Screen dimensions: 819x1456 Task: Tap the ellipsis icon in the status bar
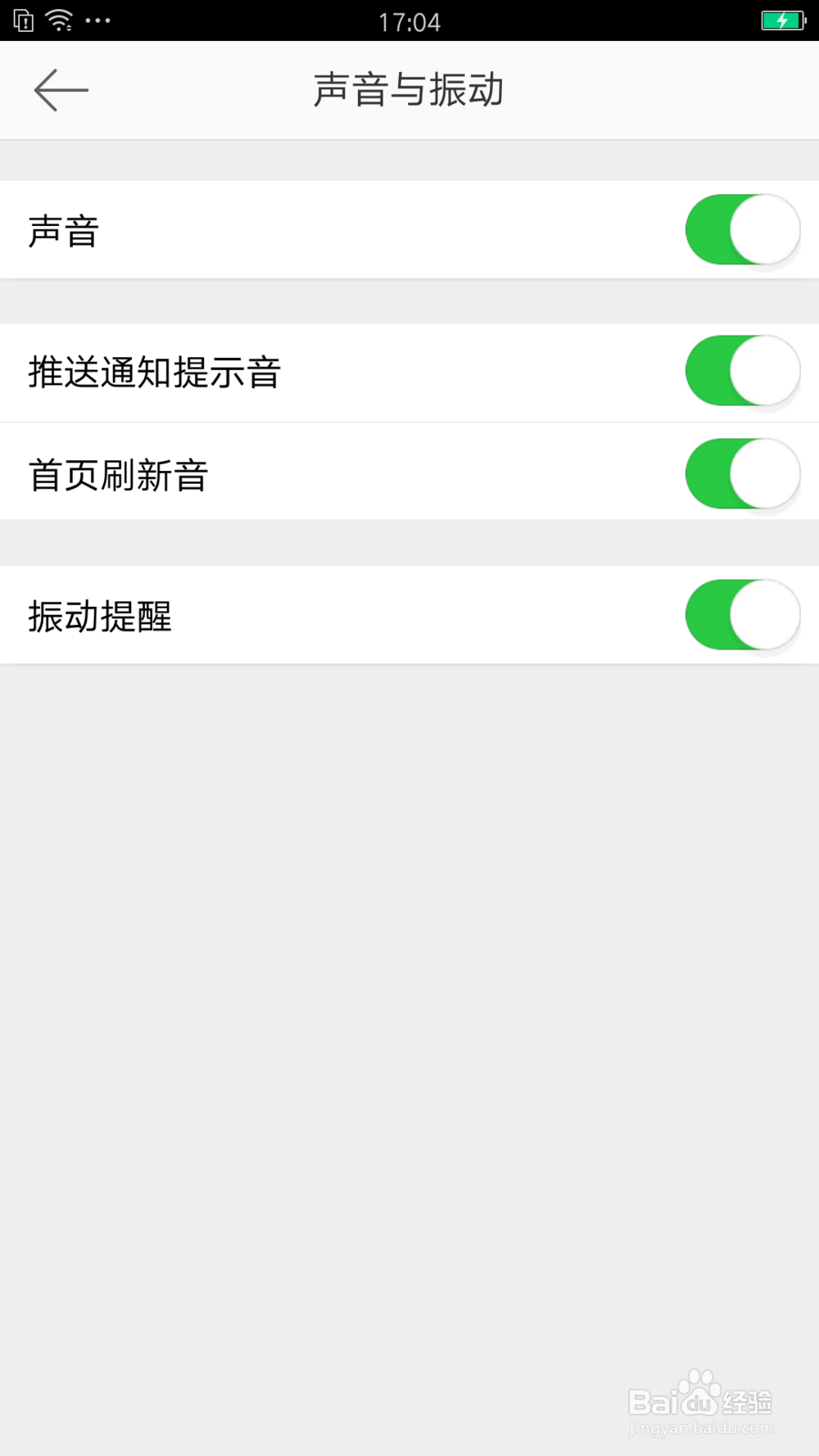coord(97,20)
